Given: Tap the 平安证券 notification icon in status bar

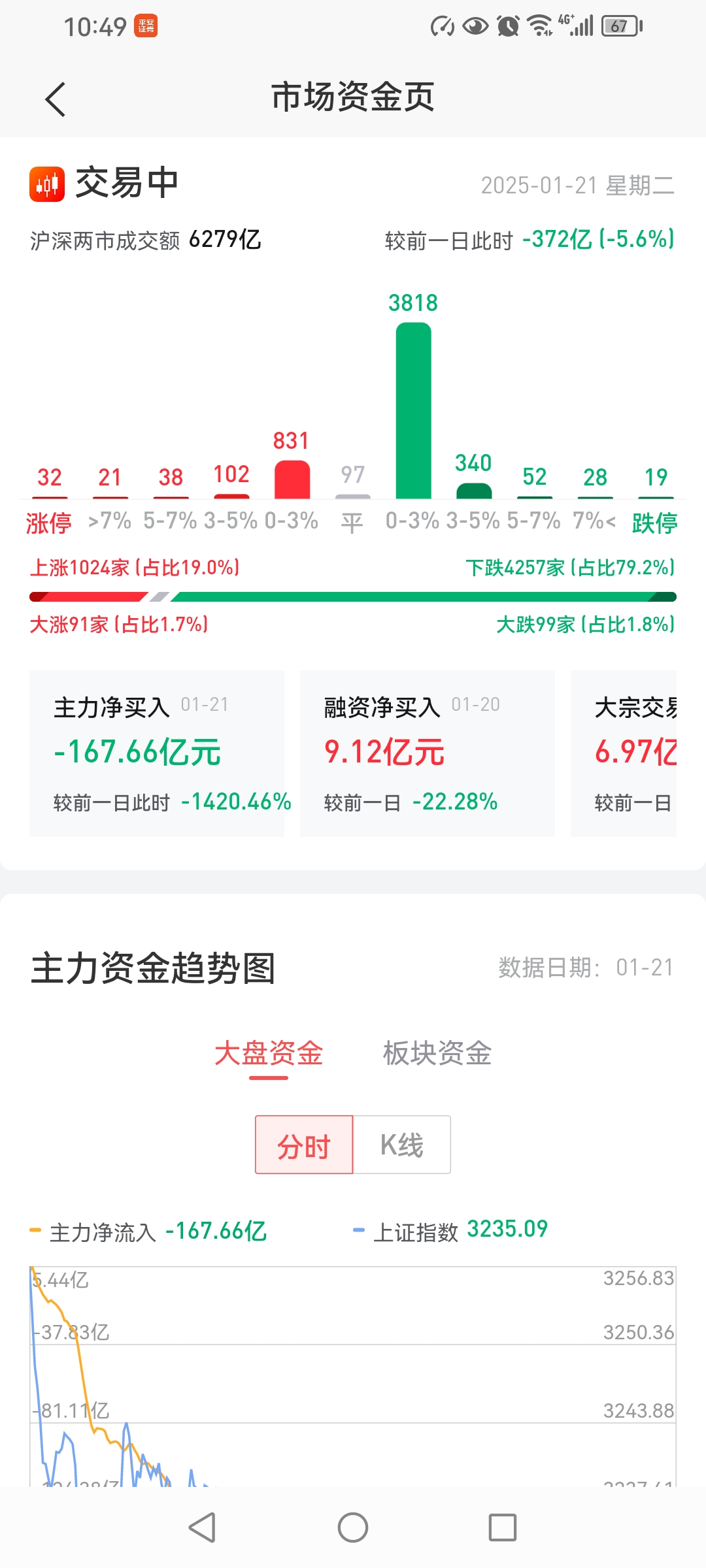Looking at the screenshot, I should click(145, 26).
